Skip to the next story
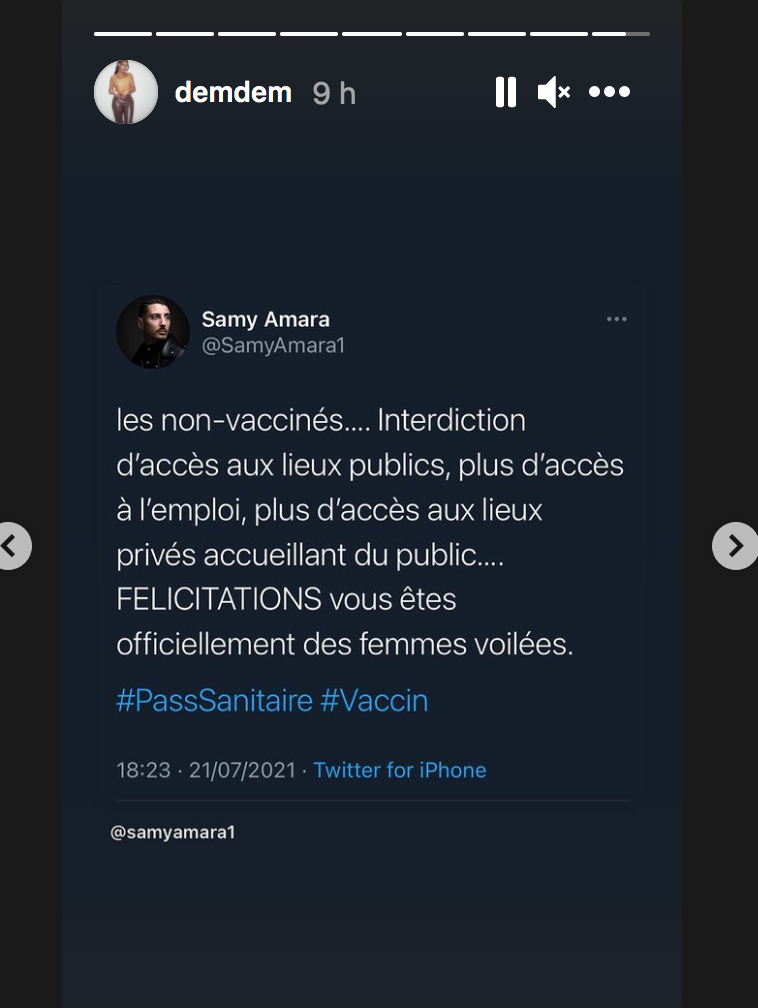The width and height of the screenshot is (758, 1008). point(735,546)
